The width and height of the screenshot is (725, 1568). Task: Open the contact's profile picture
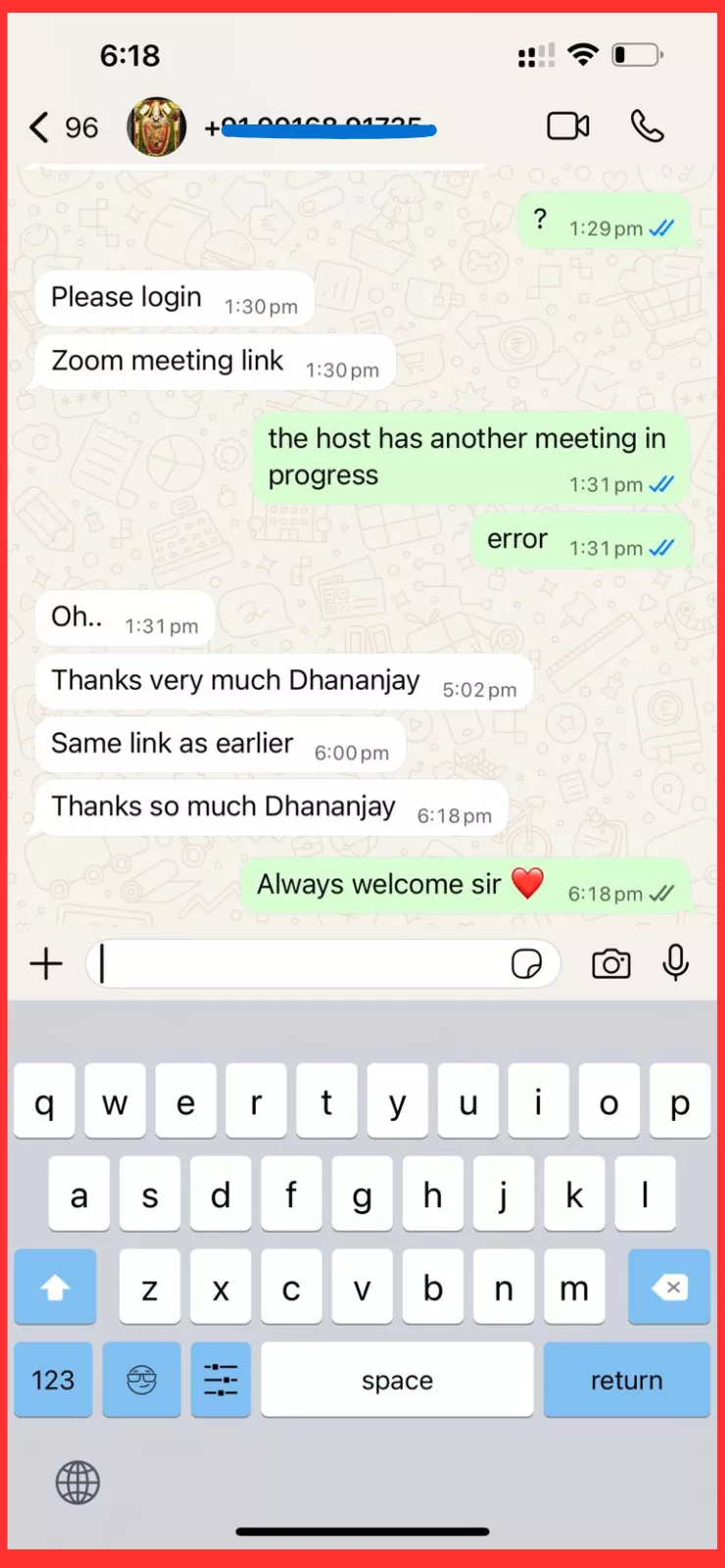157,127
